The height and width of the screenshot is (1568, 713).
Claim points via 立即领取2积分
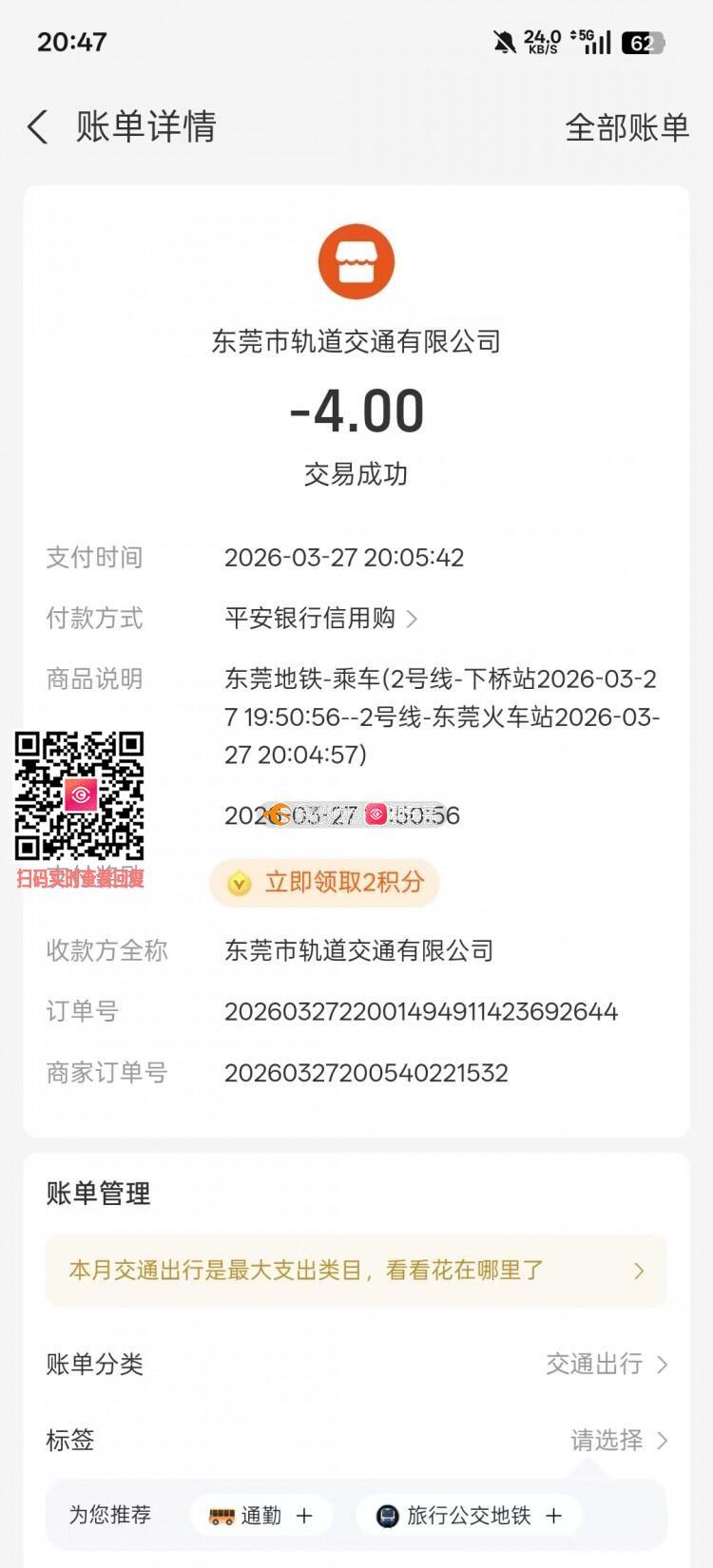[325, 883]
